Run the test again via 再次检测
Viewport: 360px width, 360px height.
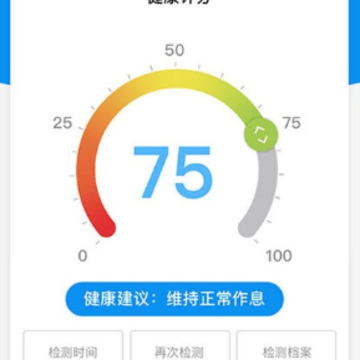coord(180,346)
